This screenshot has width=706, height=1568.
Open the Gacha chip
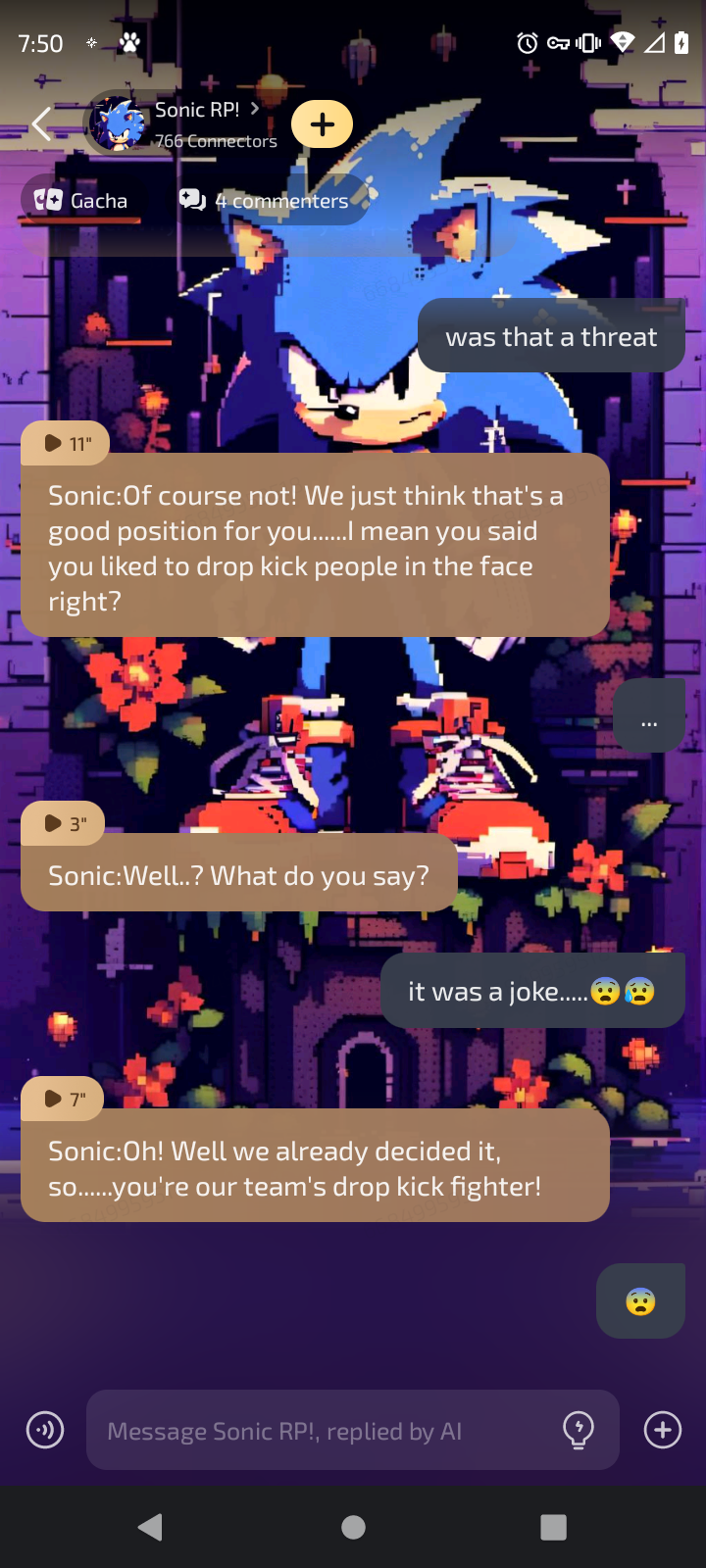click(x=80, y=201)
